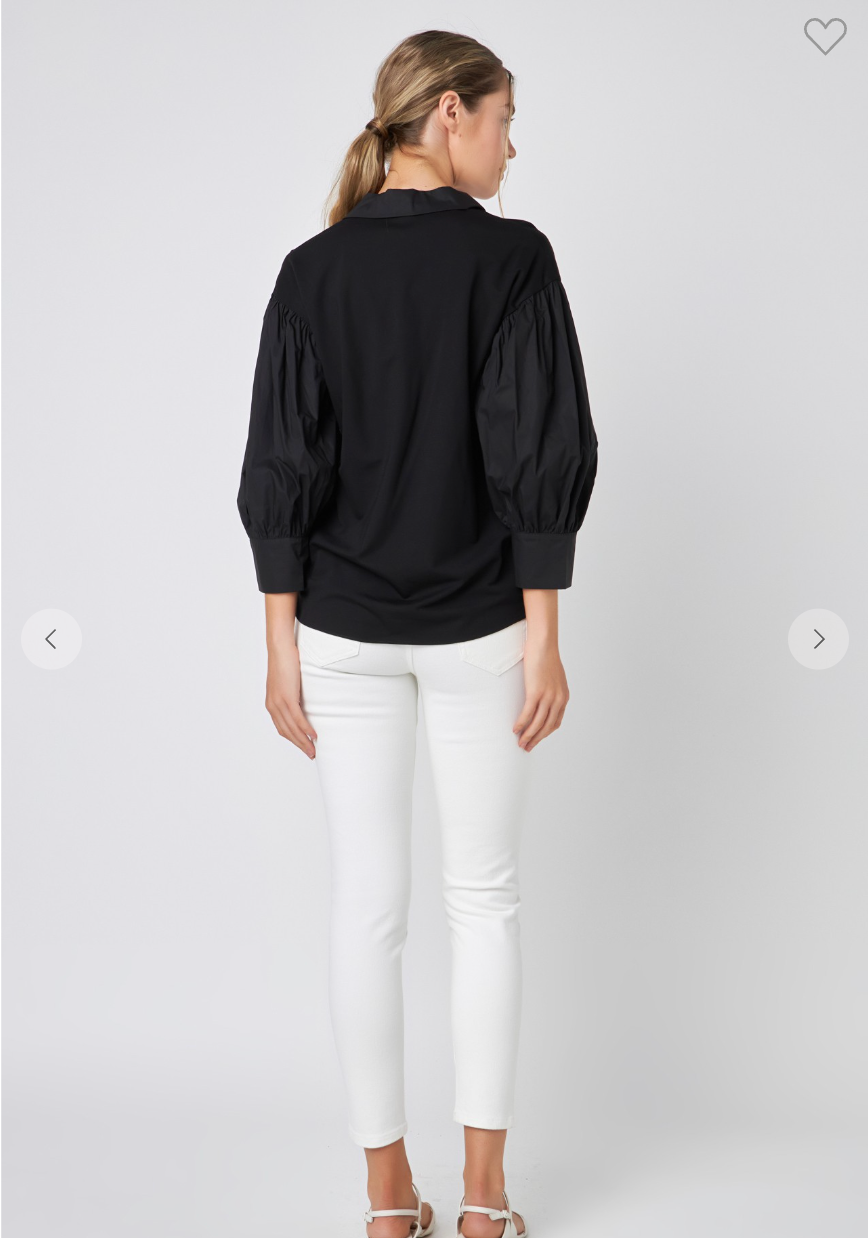Add this black blouse to favorites
868x1238 pixels.
point(824,36)
